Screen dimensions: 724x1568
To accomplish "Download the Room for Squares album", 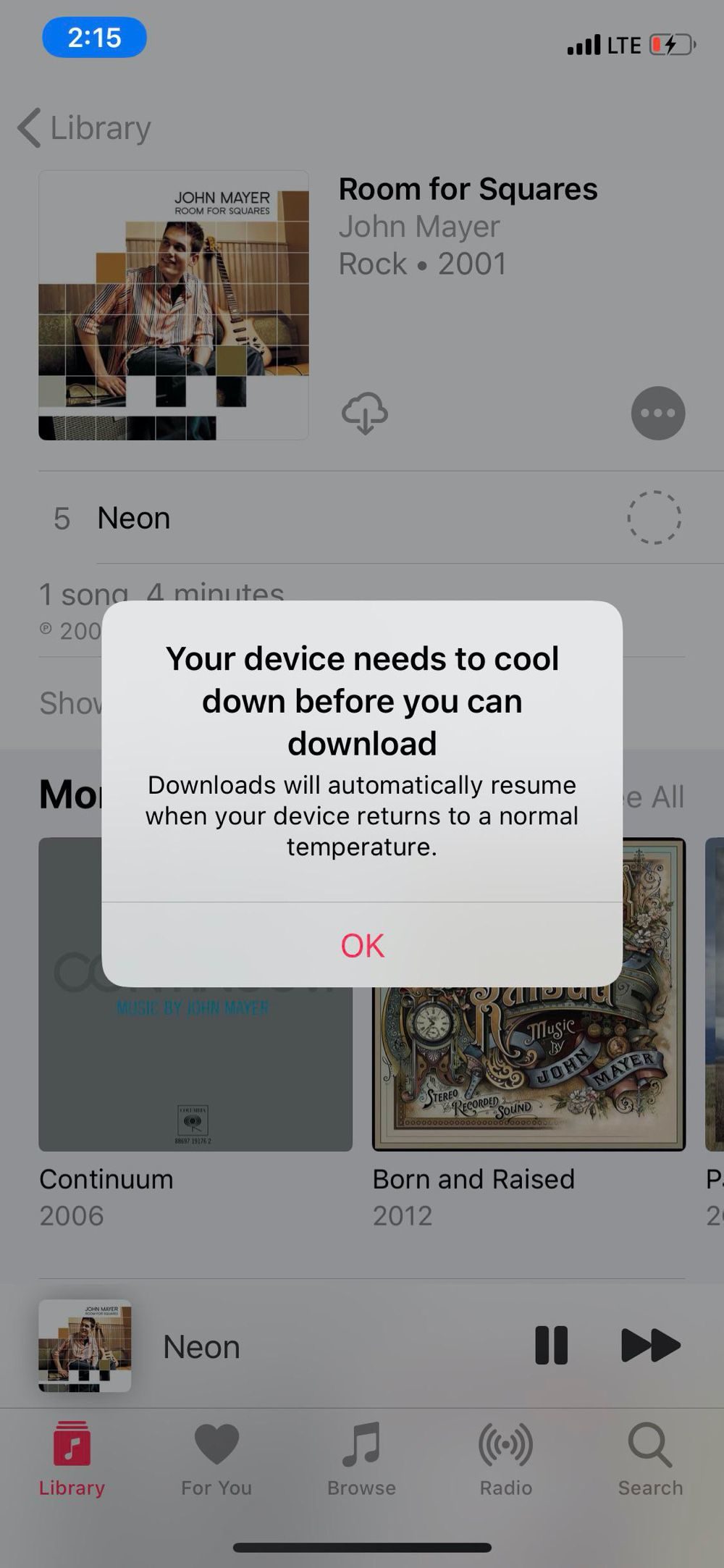I will [x=365, y=414].
